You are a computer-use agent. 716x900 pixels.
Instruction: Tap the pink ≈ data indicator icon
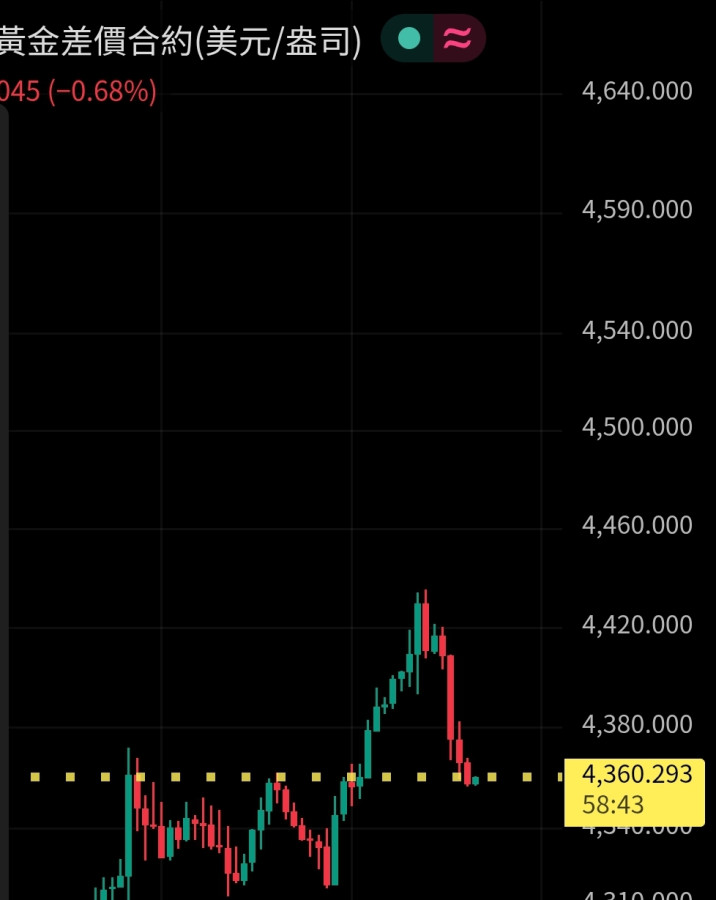click(x=458, y=38)
